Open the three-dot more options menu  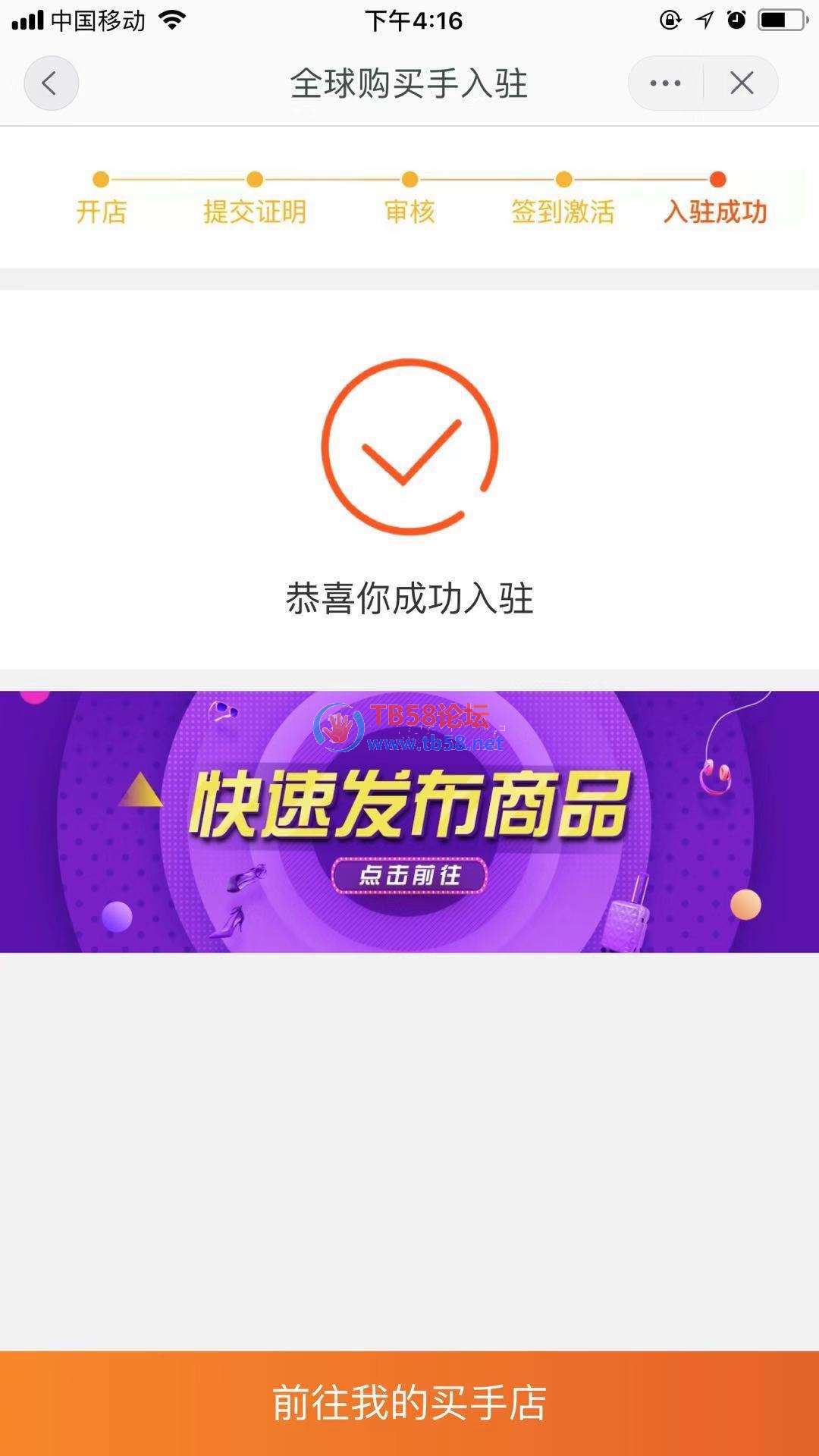(x=665, y=83)
